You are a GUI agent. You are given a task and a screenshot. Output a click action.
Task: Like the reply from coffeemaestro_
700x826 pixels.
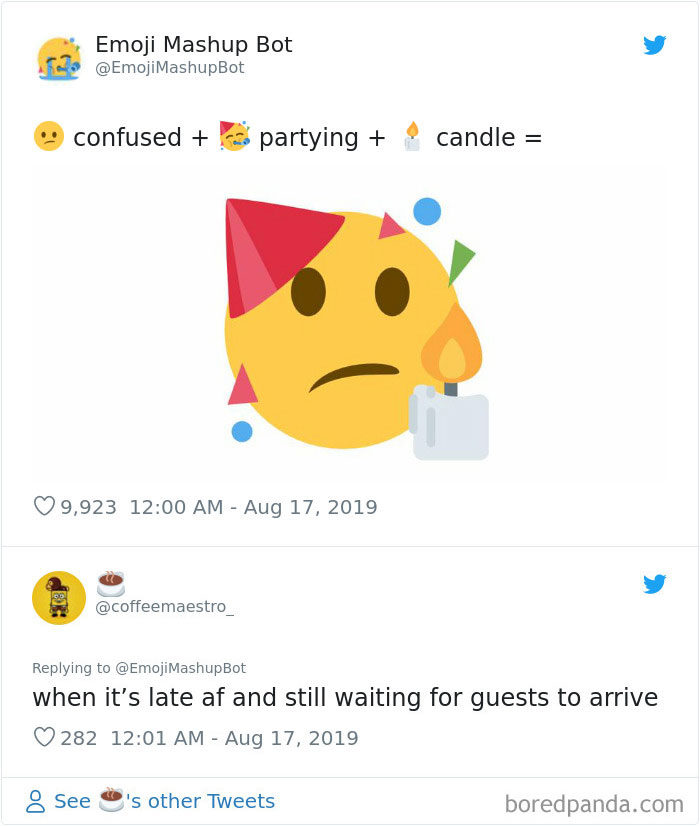tap(44, 738)
